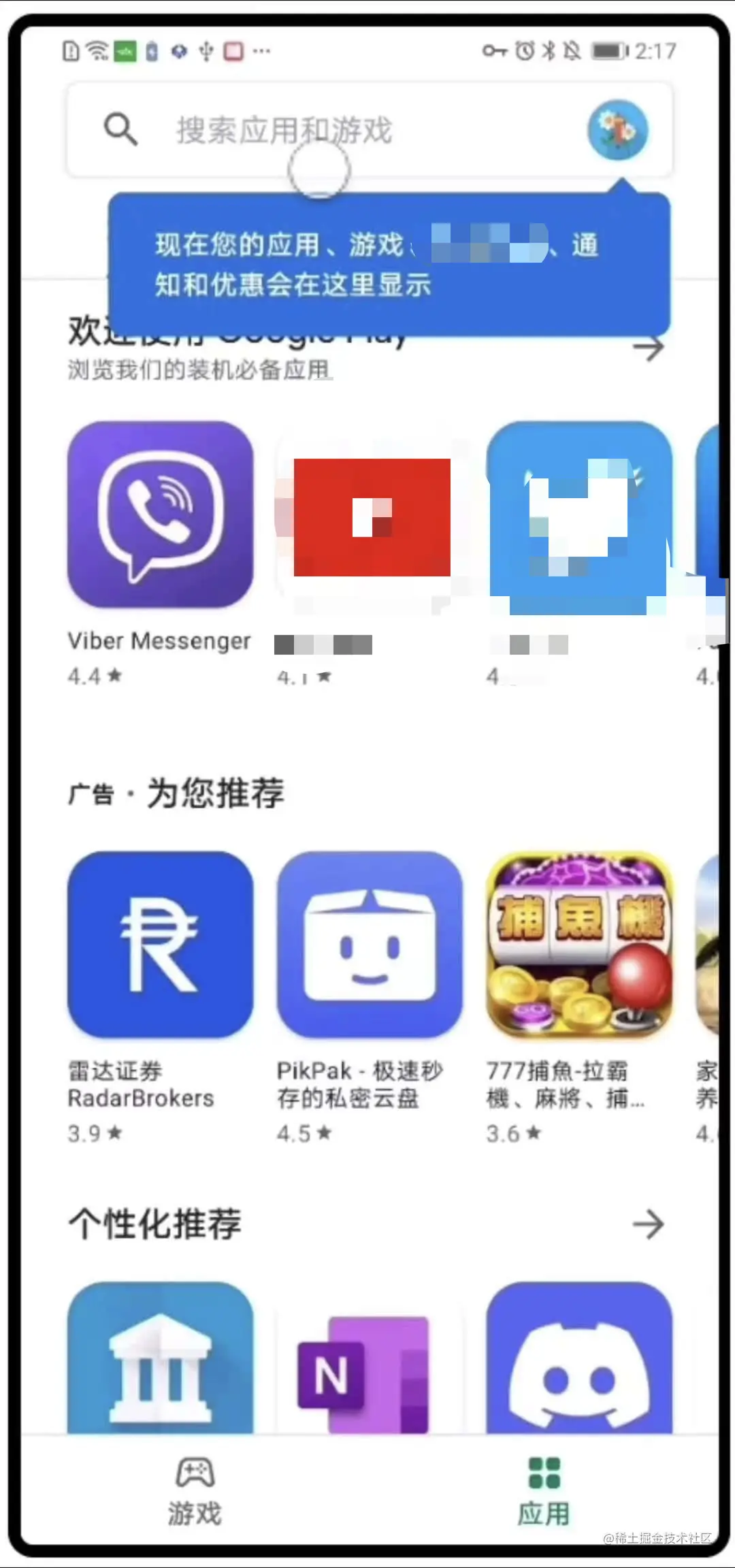Expand the welcome section arrow
Viewport: 735px width, 1568px height.
point(649,348)
